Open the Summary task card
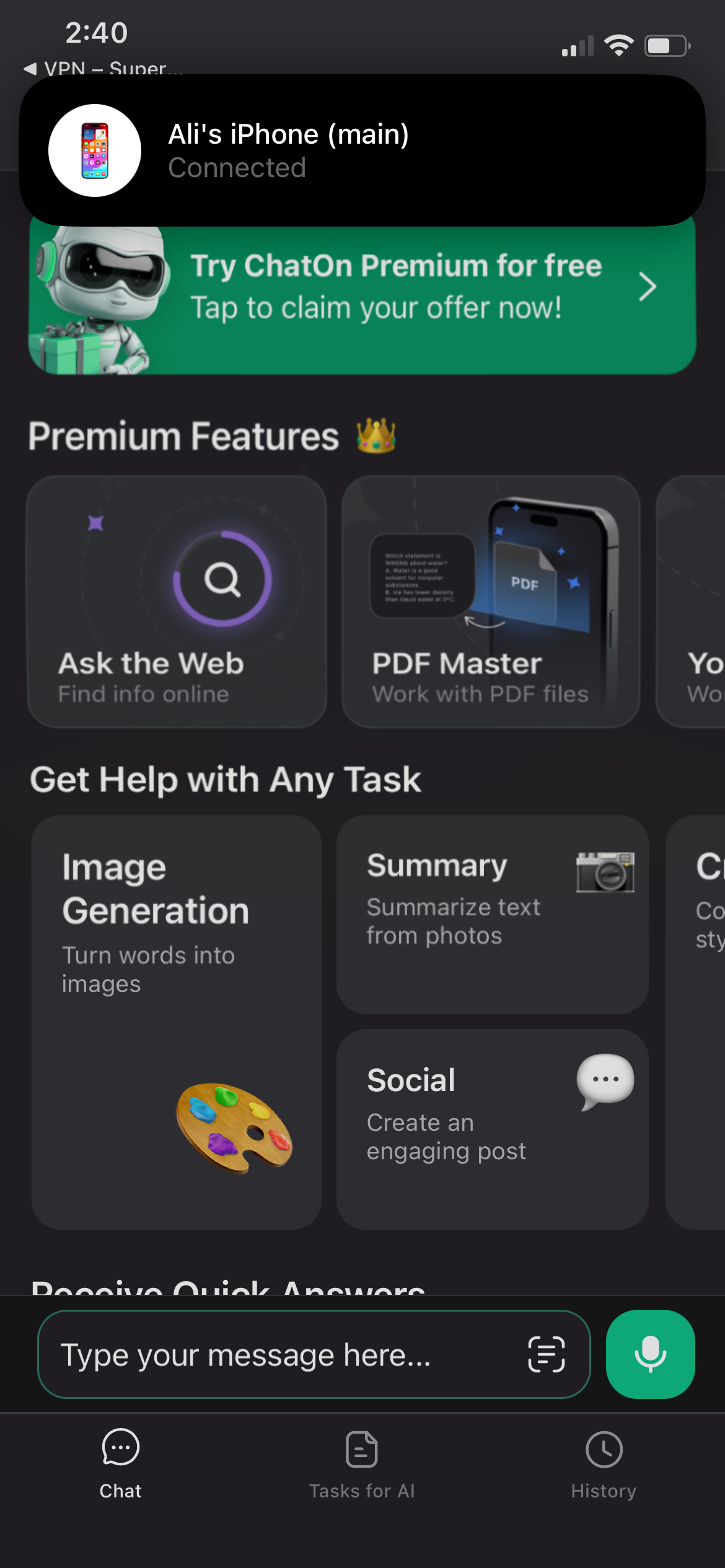The image size is (725, 1568). click(492, 914)
